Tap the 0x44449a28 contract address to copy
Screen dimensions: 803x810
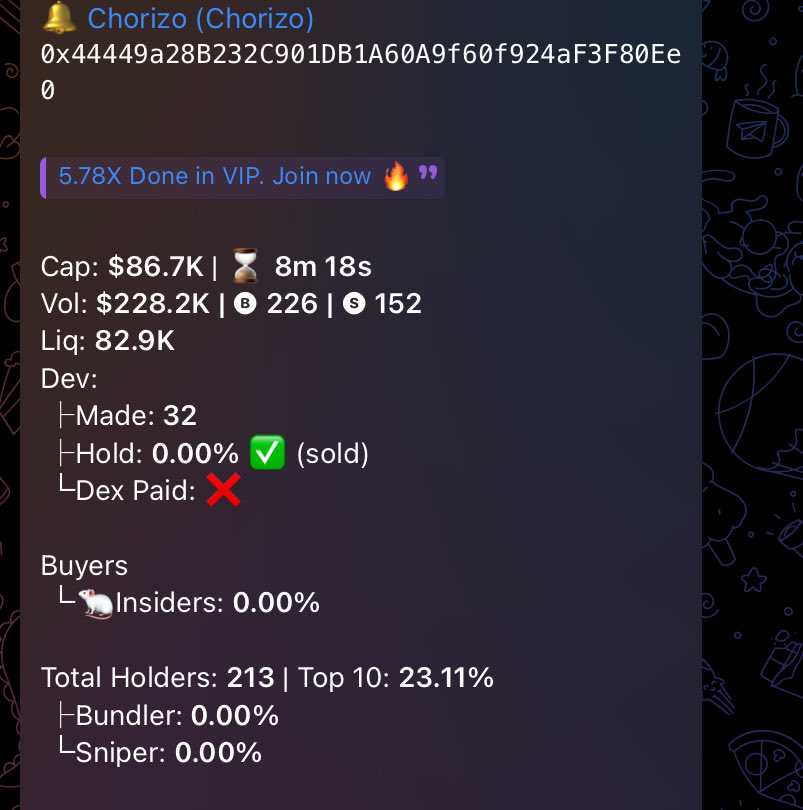coord(360,55)
